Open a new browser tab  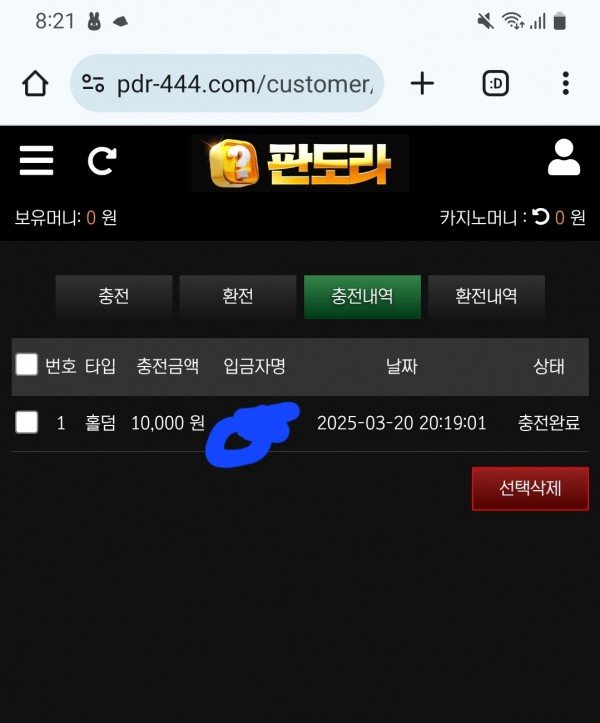423,84
